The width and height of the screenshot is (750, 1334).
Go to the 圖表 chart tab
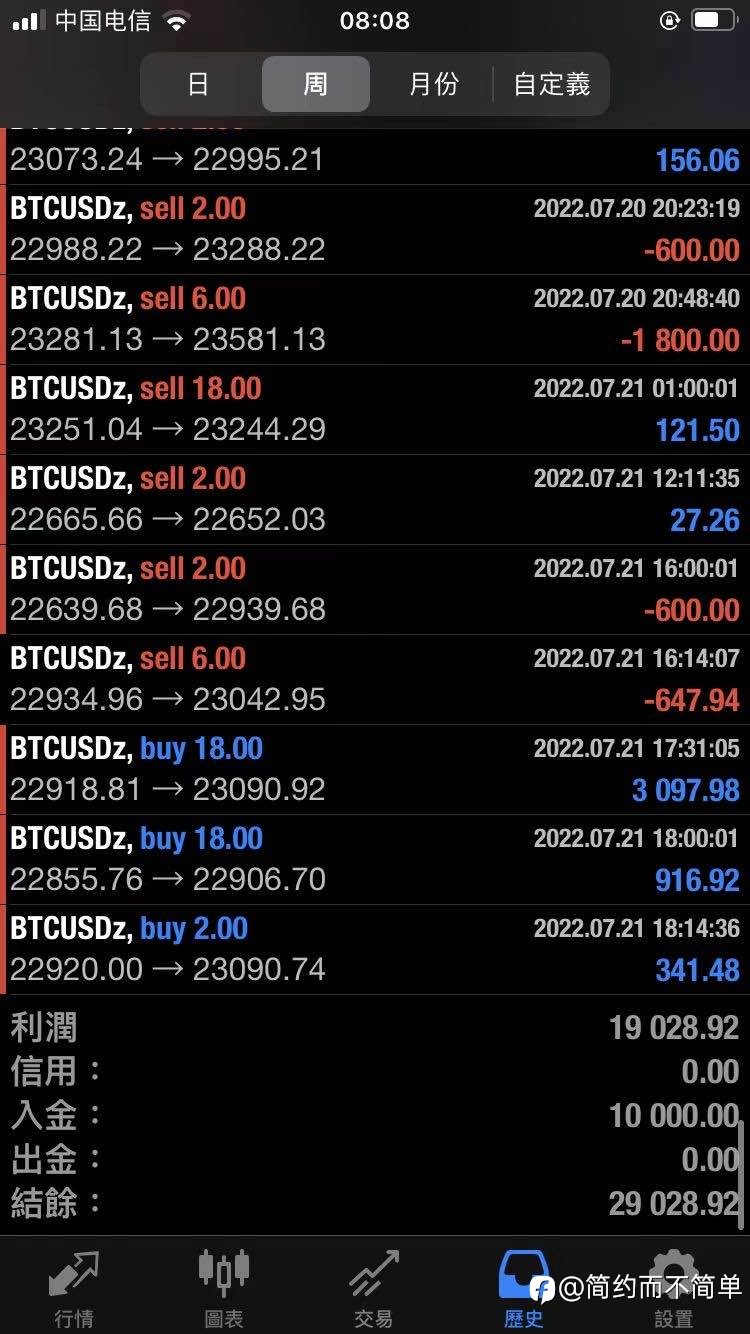pos(224,1287)
